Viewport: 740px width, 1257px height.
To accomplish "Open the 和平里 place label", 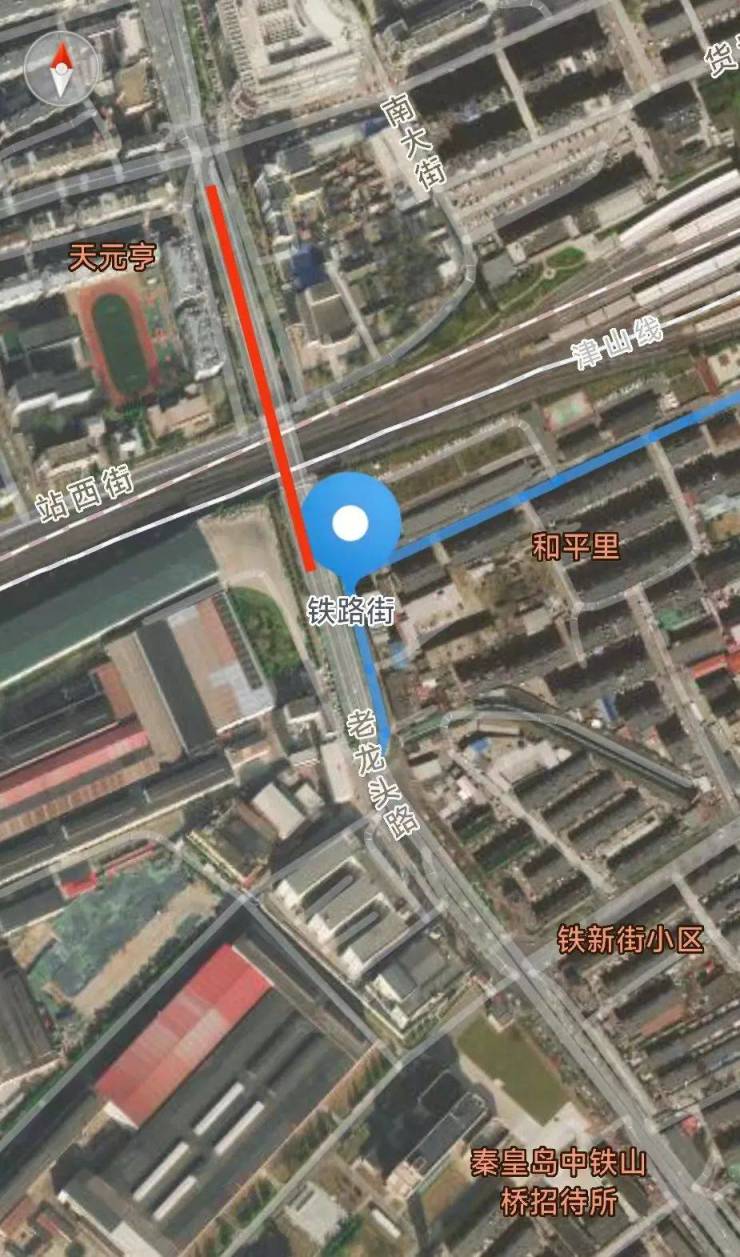I will pyautogui.click(x=576, y=547).
